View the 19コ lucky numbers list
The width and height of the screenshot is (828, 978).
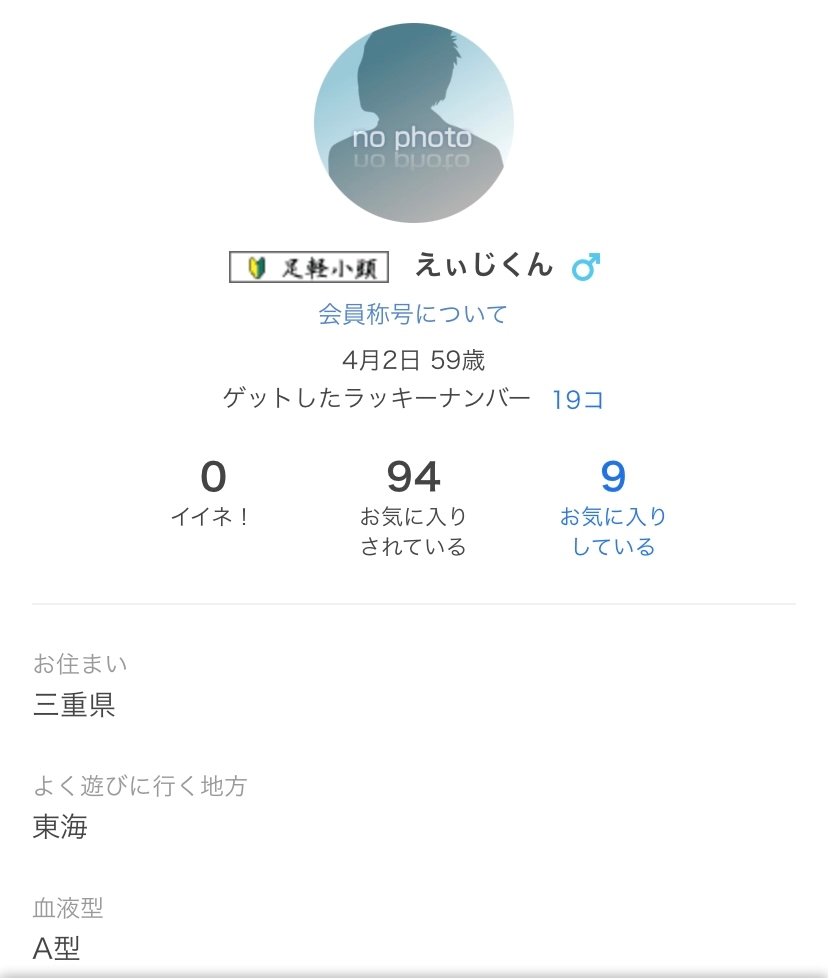(577, 400)
